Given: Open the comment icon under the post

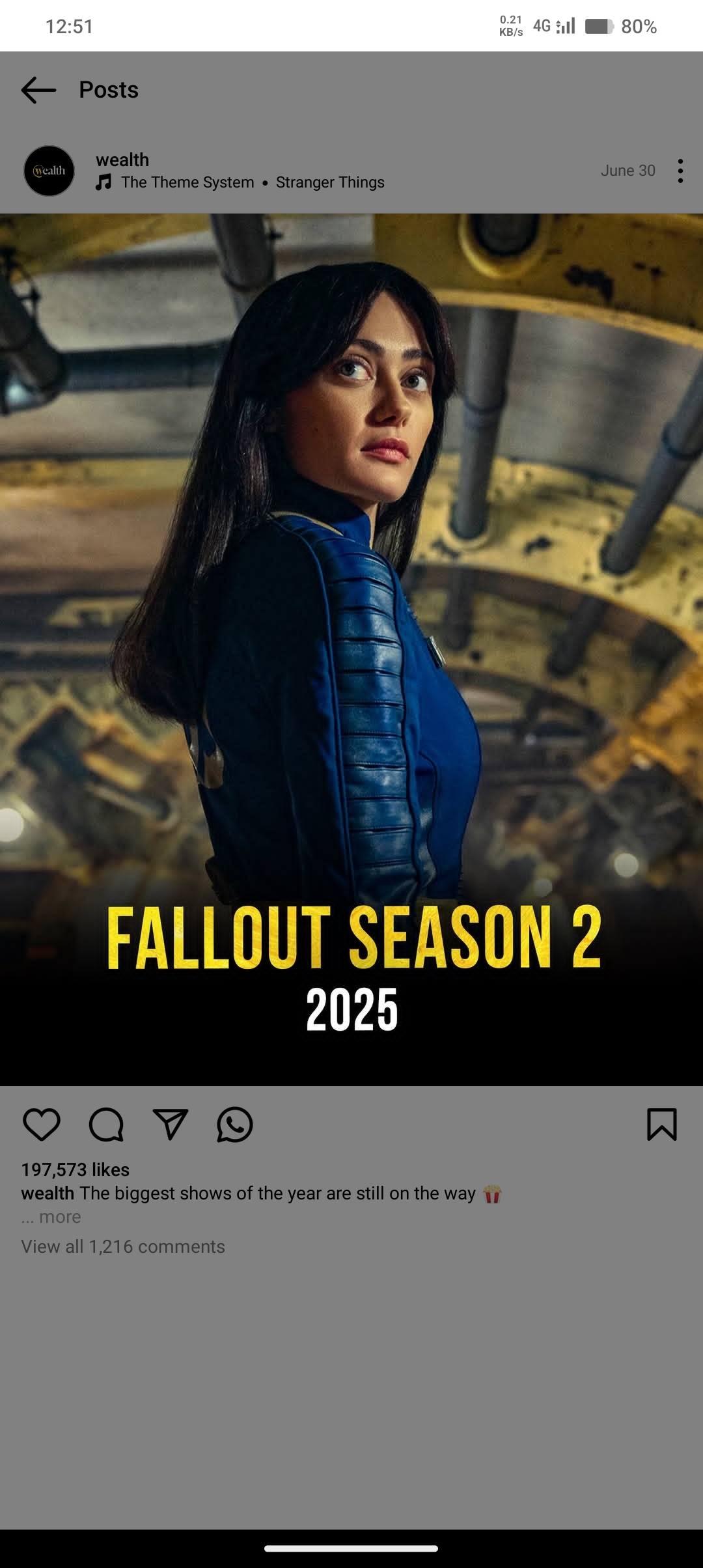Looking at the screenshot, I should 106,1124.
